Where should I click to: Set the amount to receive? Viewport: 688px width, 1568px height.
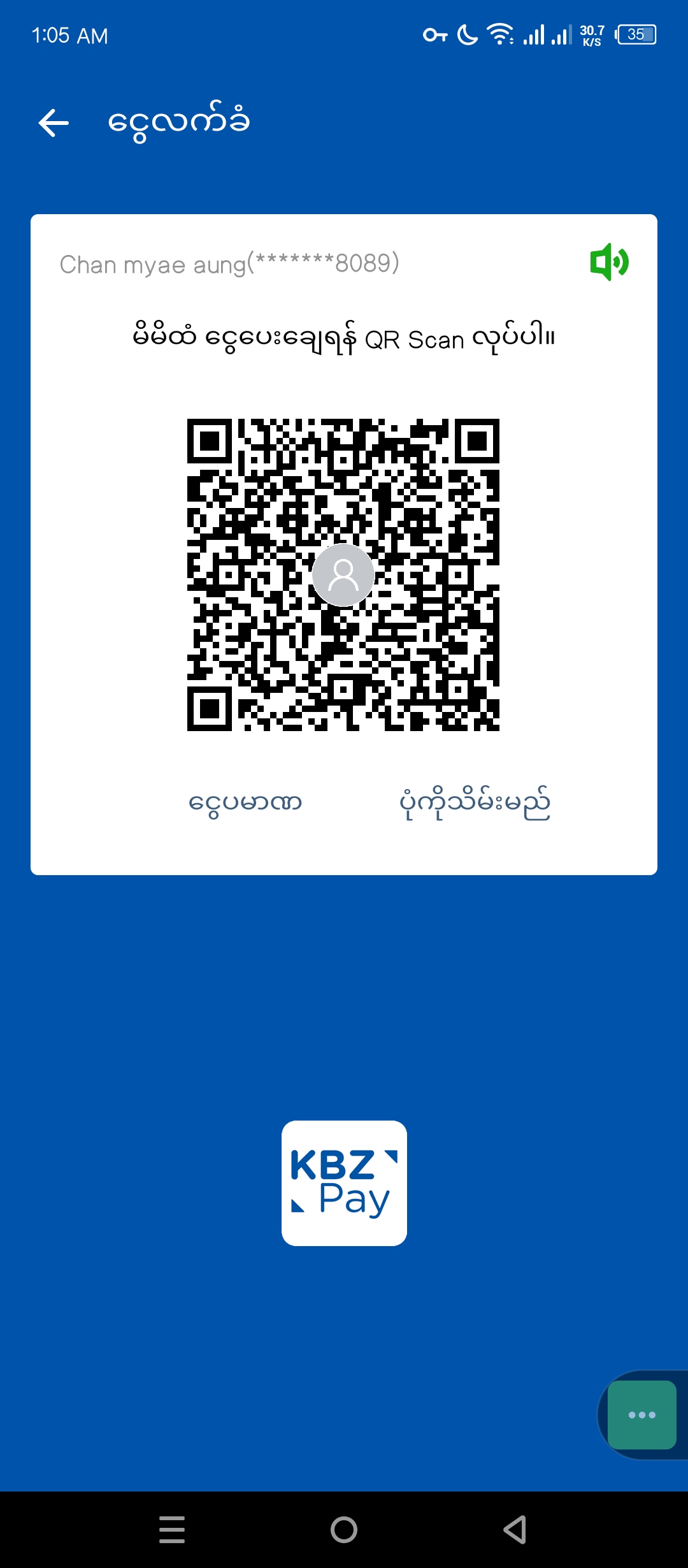(x=245, y=802)
